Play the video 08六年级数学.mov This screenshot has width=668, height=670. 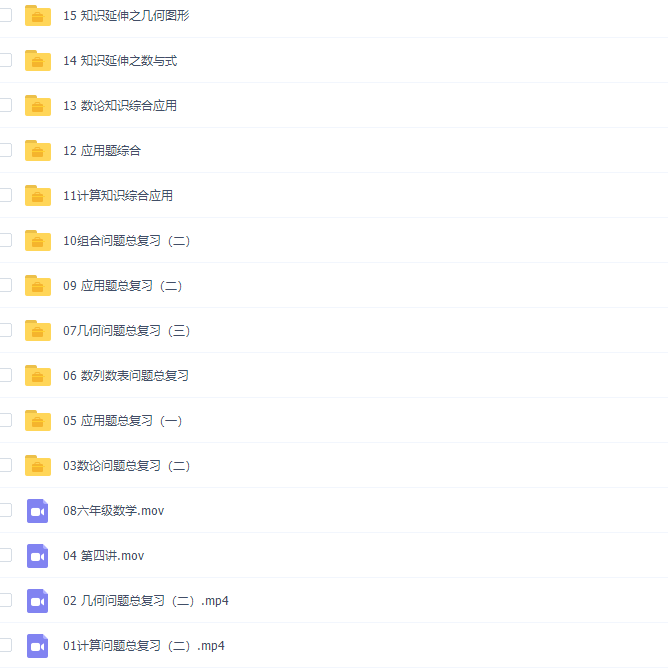click(113, 511)
